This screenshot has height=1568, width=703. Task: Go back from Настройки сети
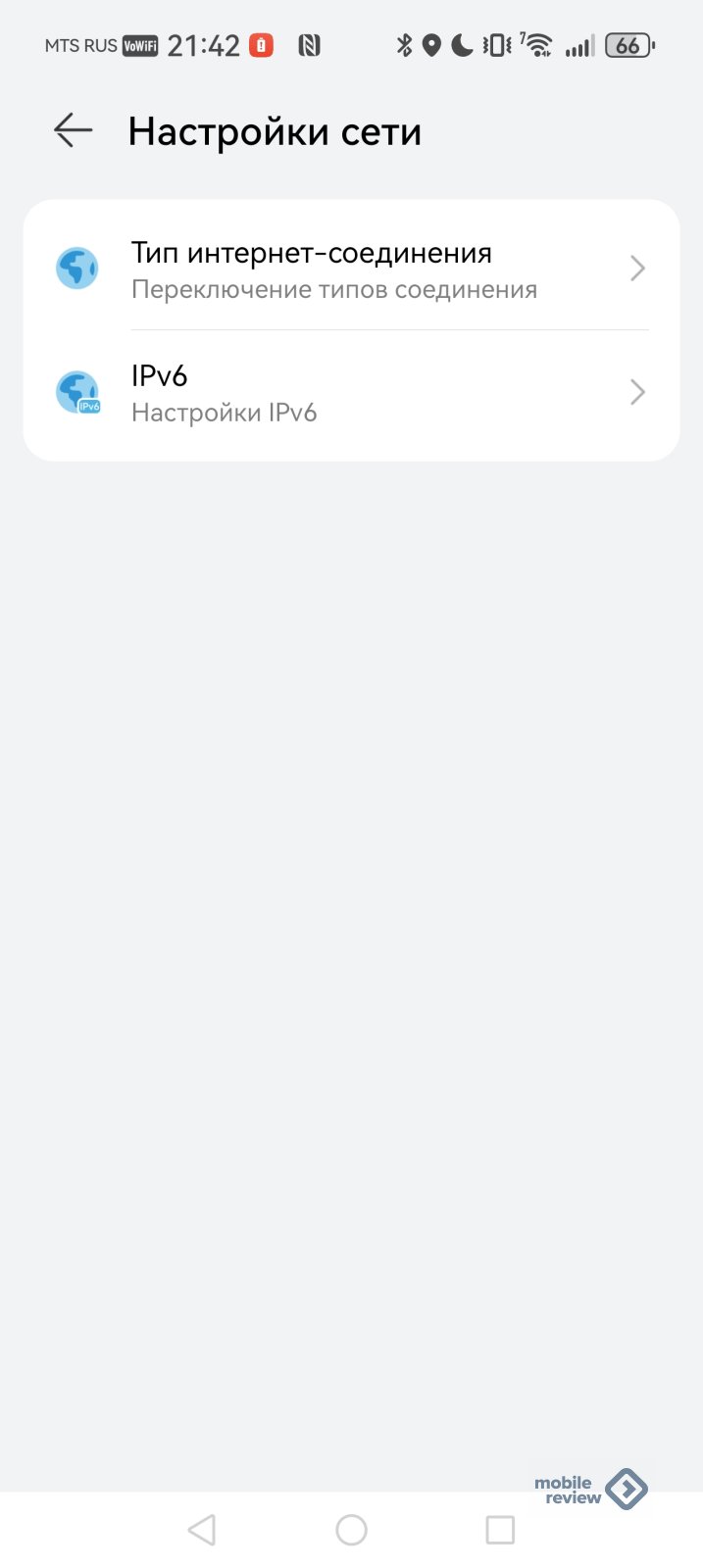(73, 130)
